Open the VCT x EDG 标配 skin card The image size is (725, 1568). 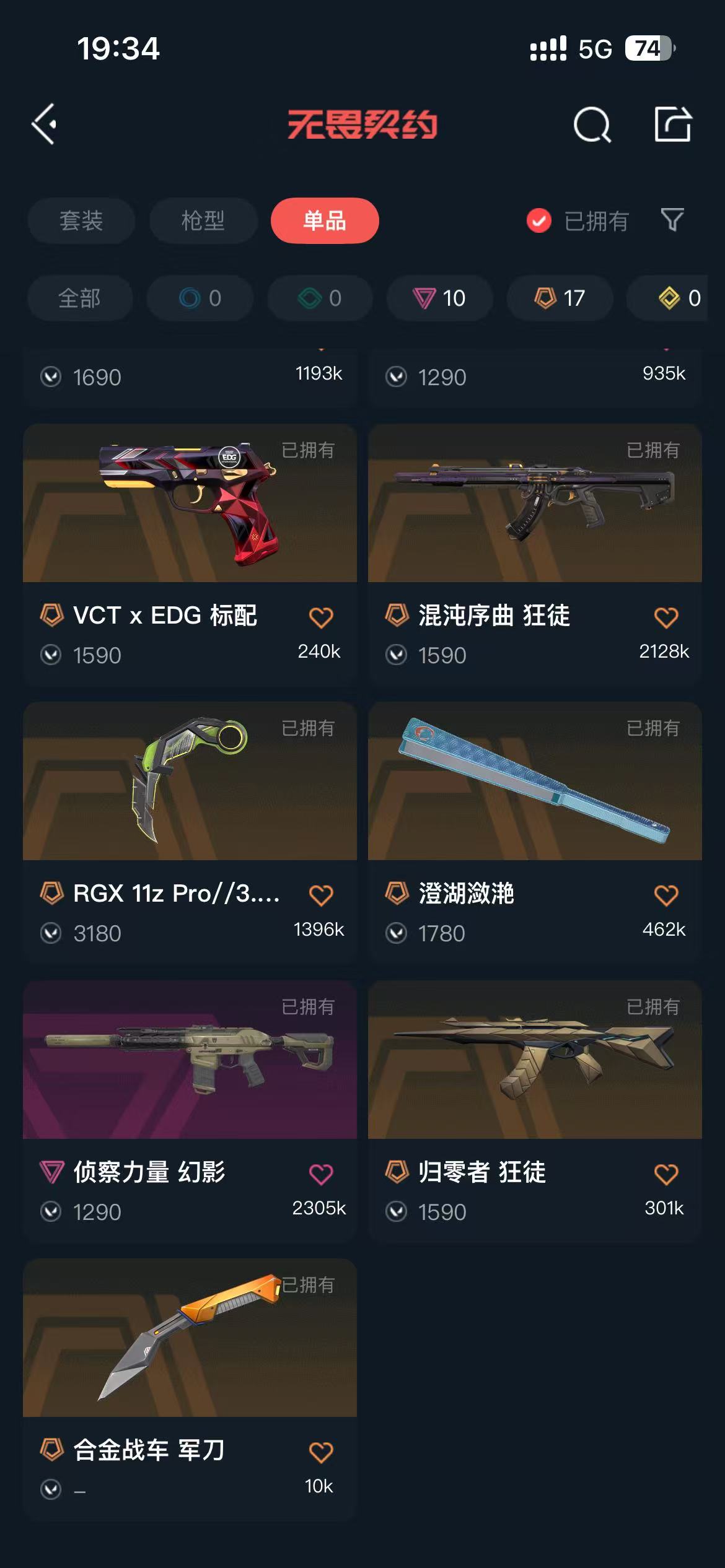tap(190, 503)
